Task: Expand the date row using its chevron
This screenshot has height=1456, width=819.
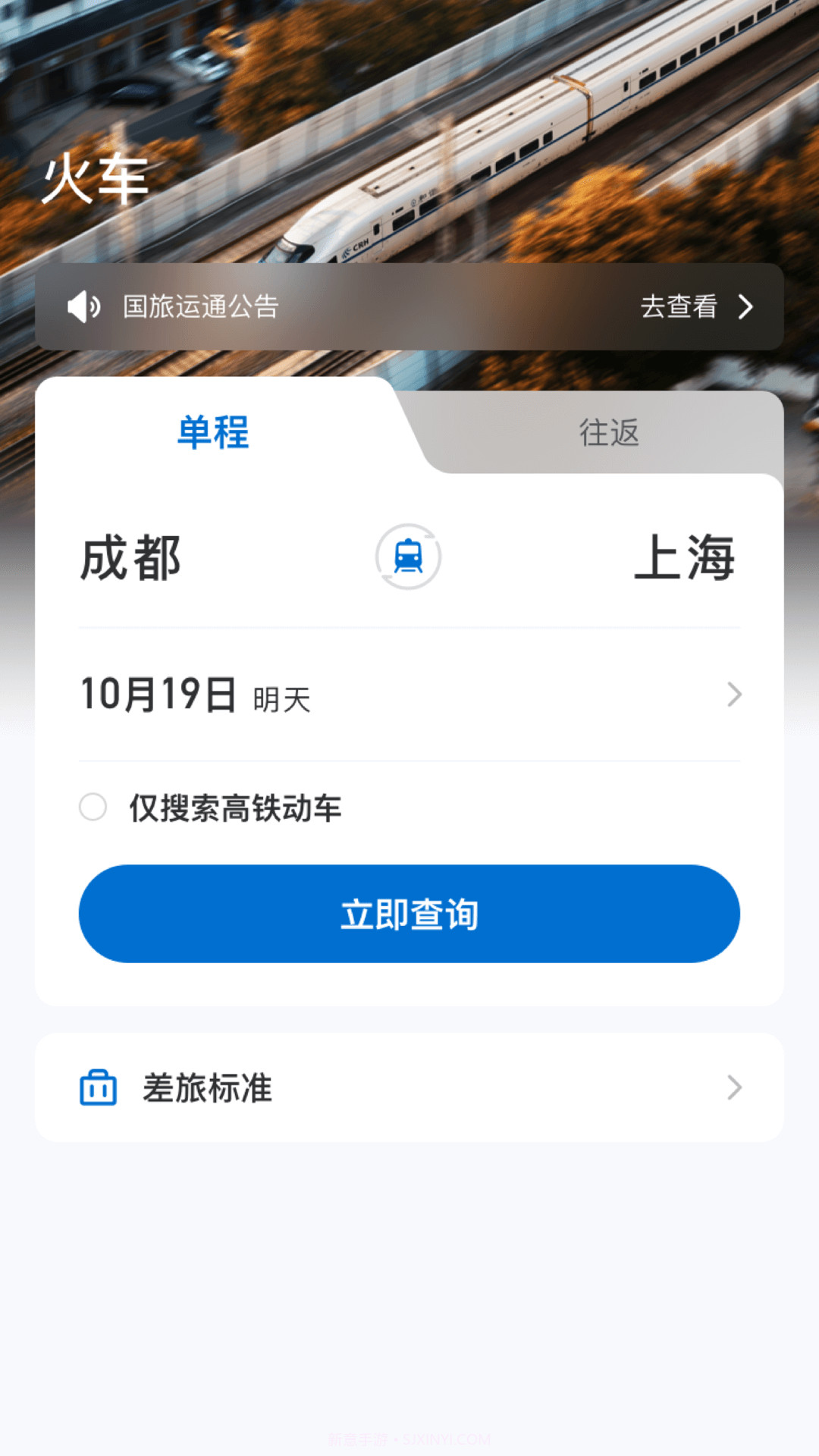Action: tap(733, 695)
